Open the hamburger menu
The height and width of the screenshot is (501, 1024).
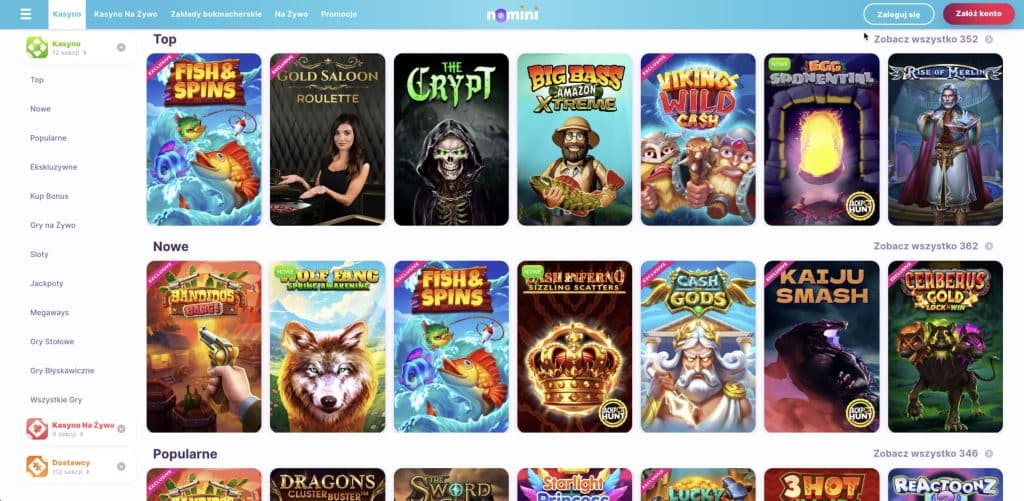pos(26,14)
